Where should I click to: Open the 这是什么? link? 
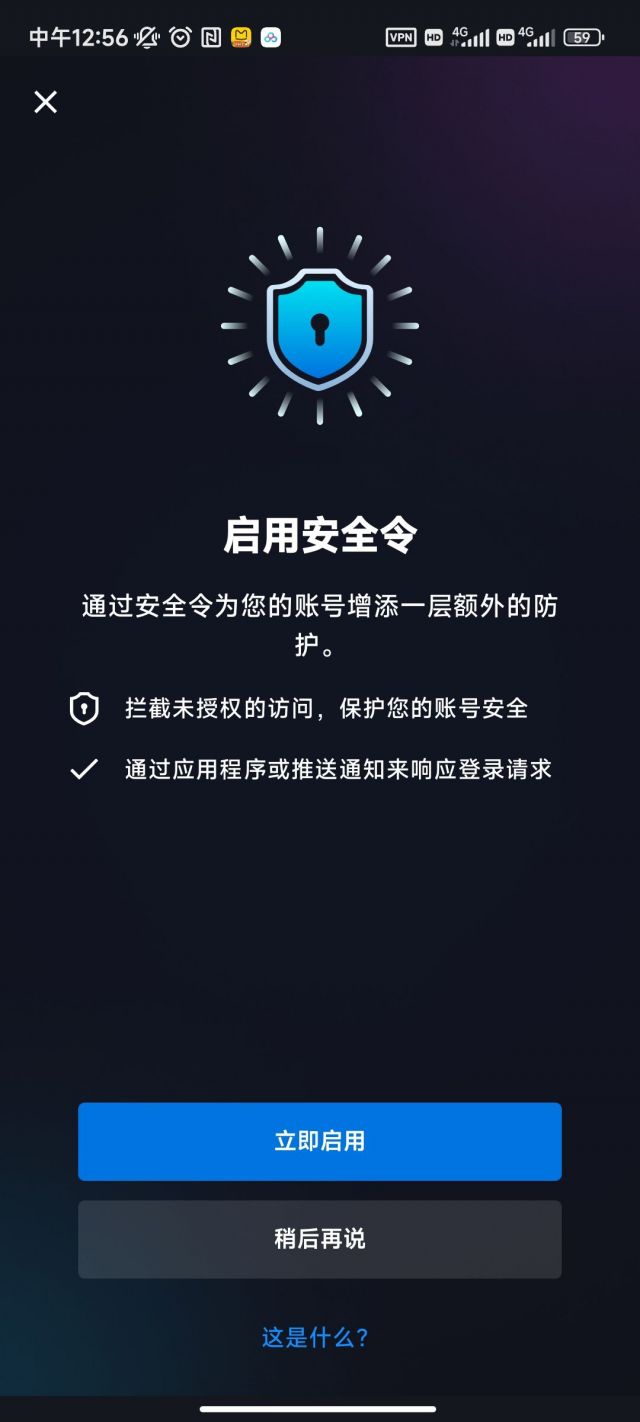click(x=316, y=1337)
